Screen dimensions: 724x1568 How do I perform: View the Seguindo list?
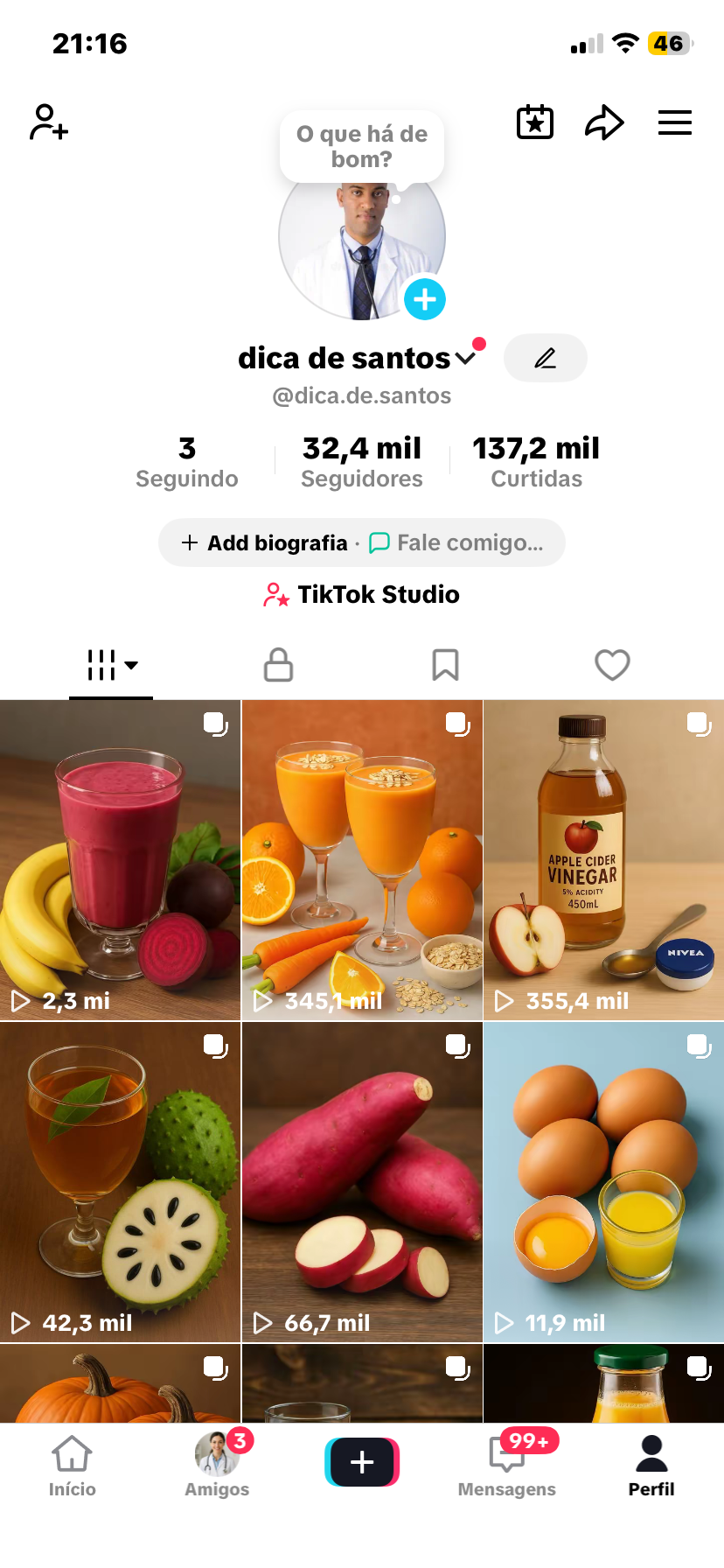tap(187, 462)
